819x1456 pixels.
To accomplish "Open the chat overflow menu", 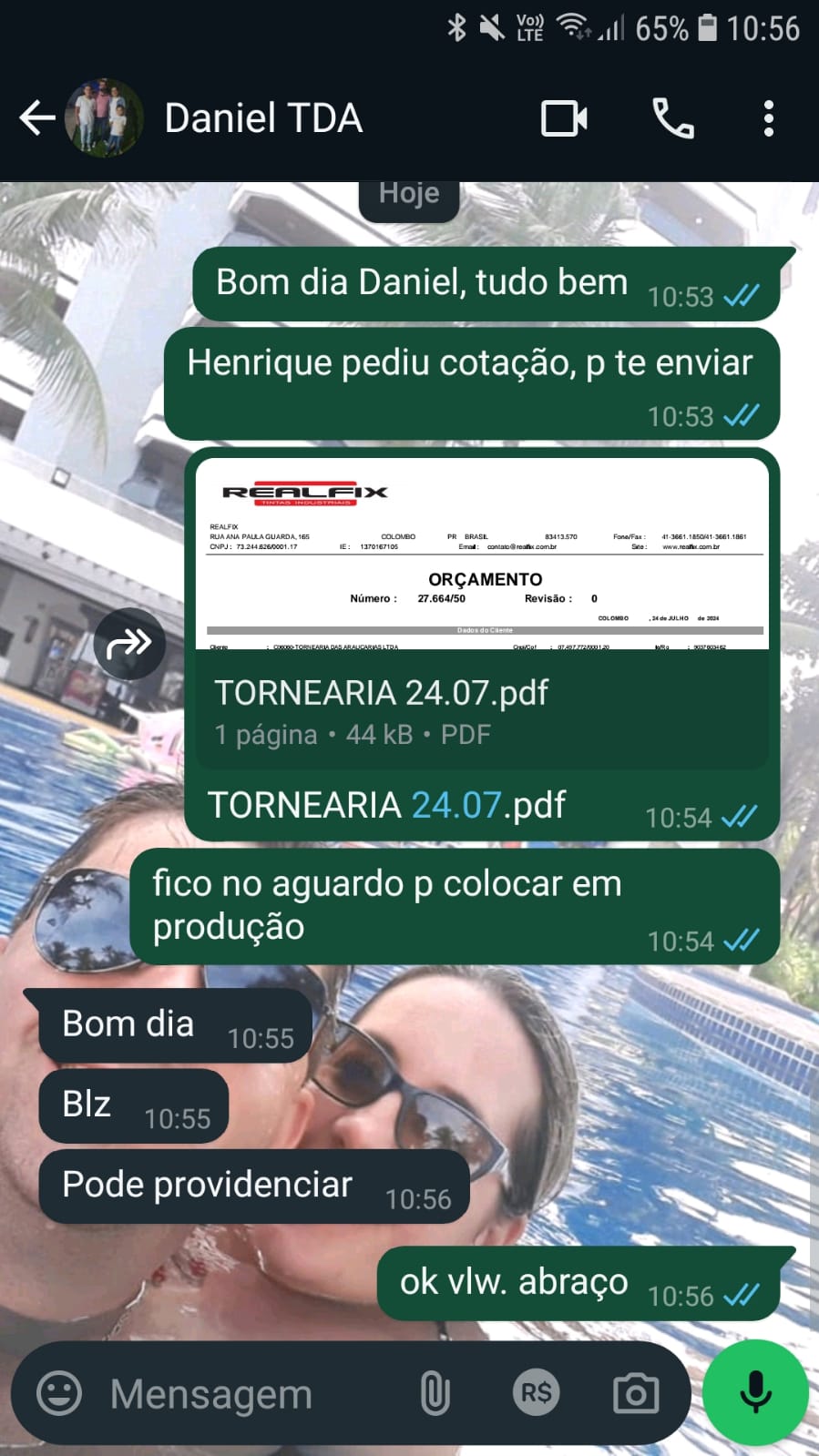I will tap(768, 118).
